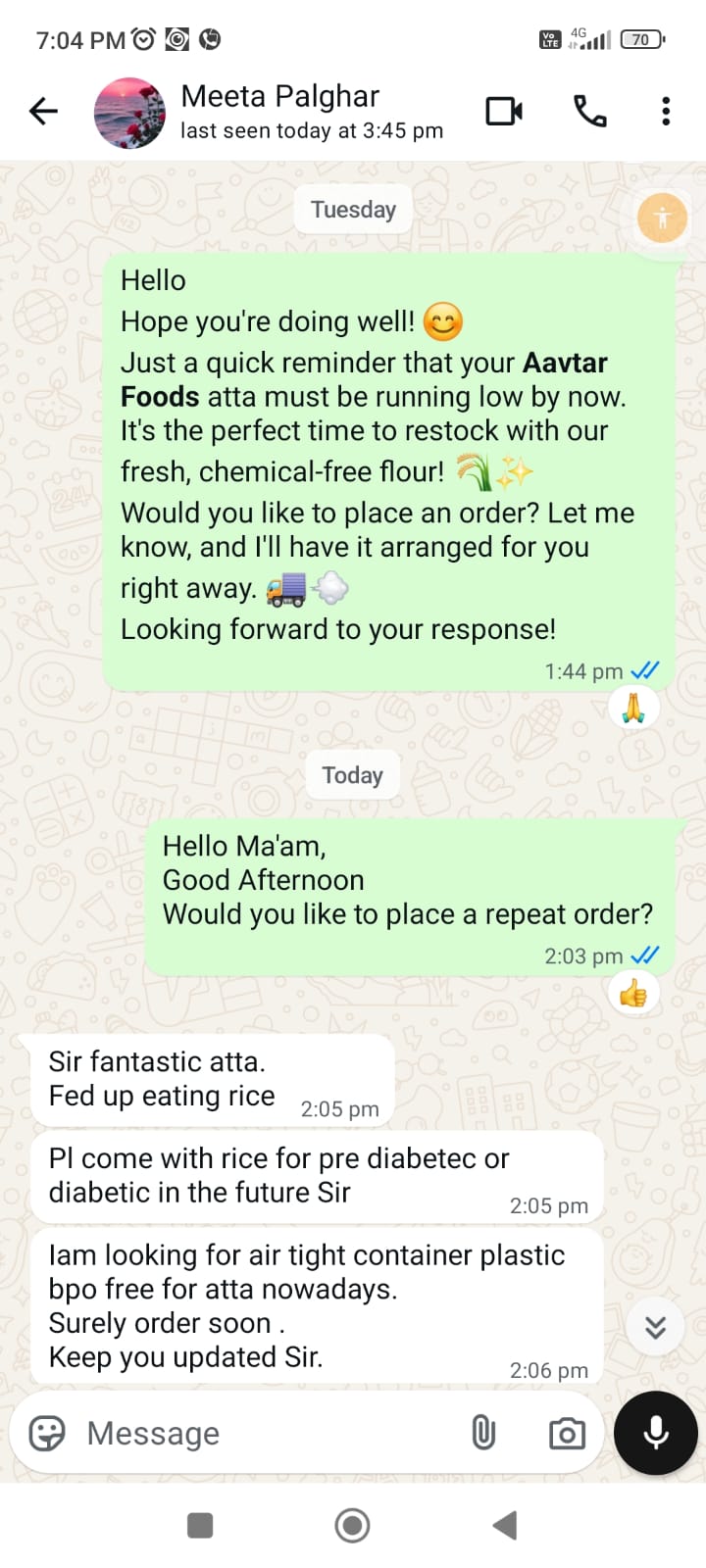706x1568 pixels.
Task: Start a video call with Meeta
Action: [504, 112]
